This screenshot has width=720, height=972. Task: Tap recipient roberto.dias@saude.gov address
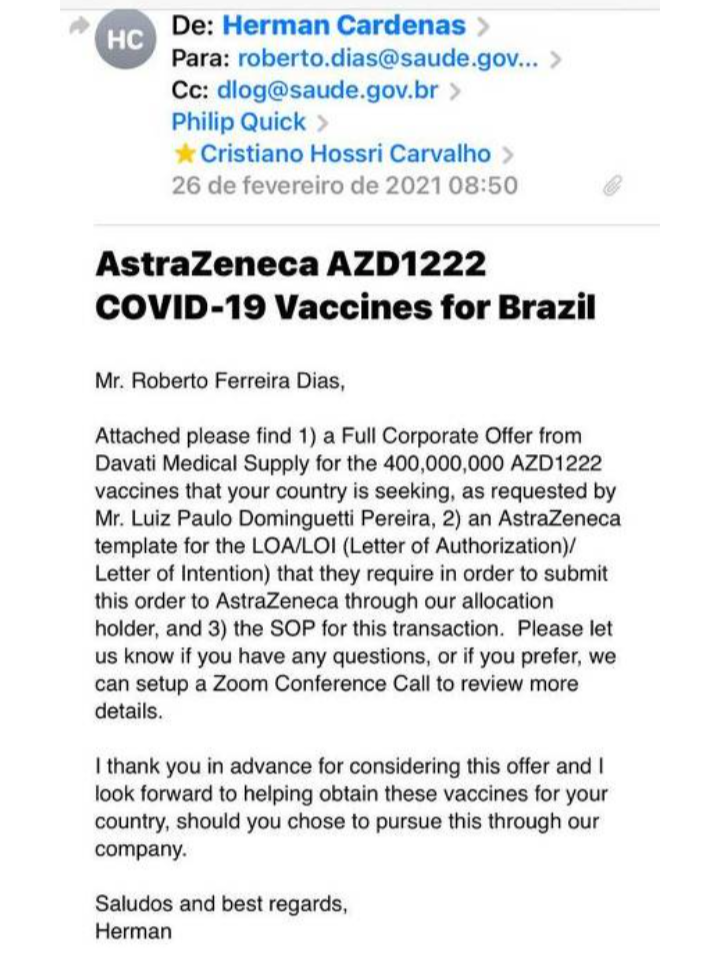(x=388, y=58)
